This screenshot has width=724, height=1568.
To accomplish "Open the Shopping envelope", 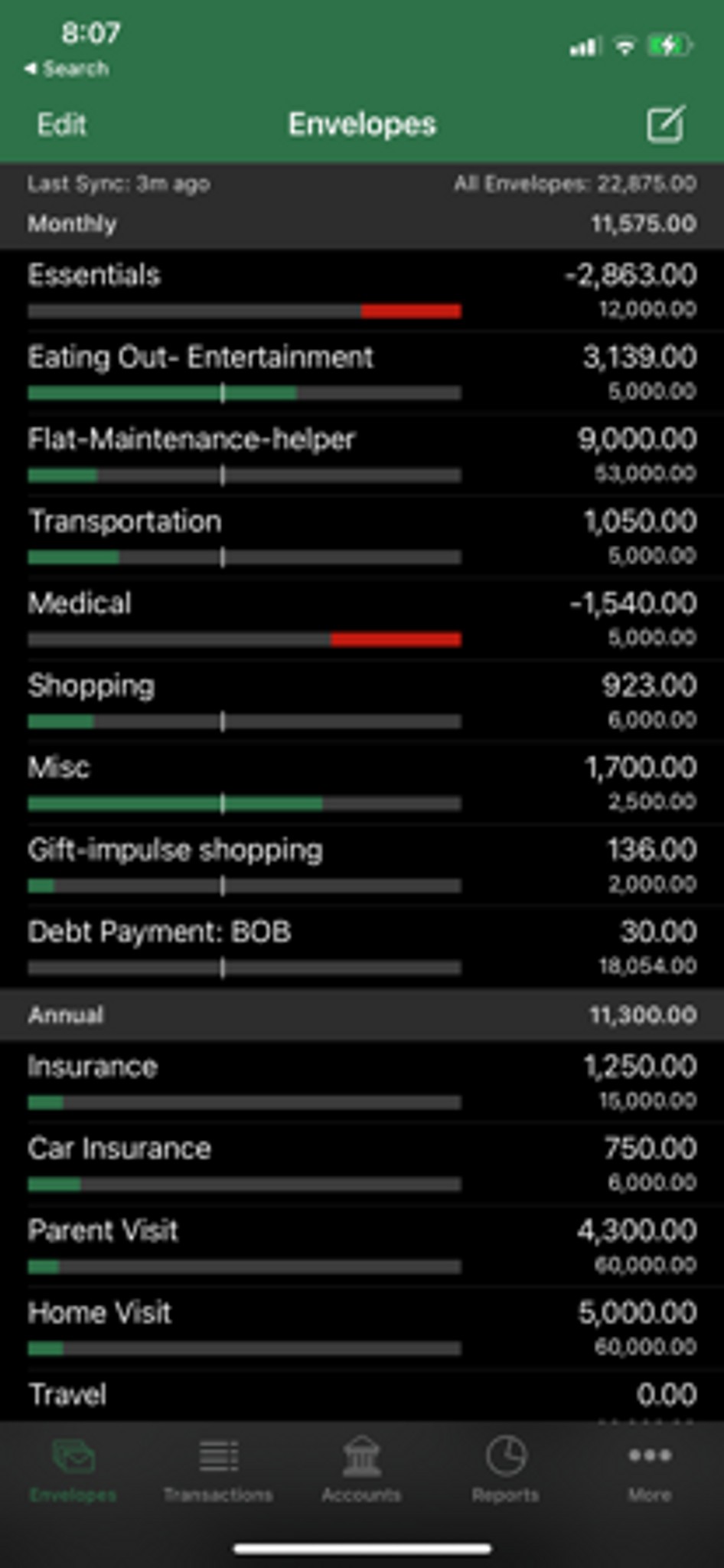I will pos(362,701).
